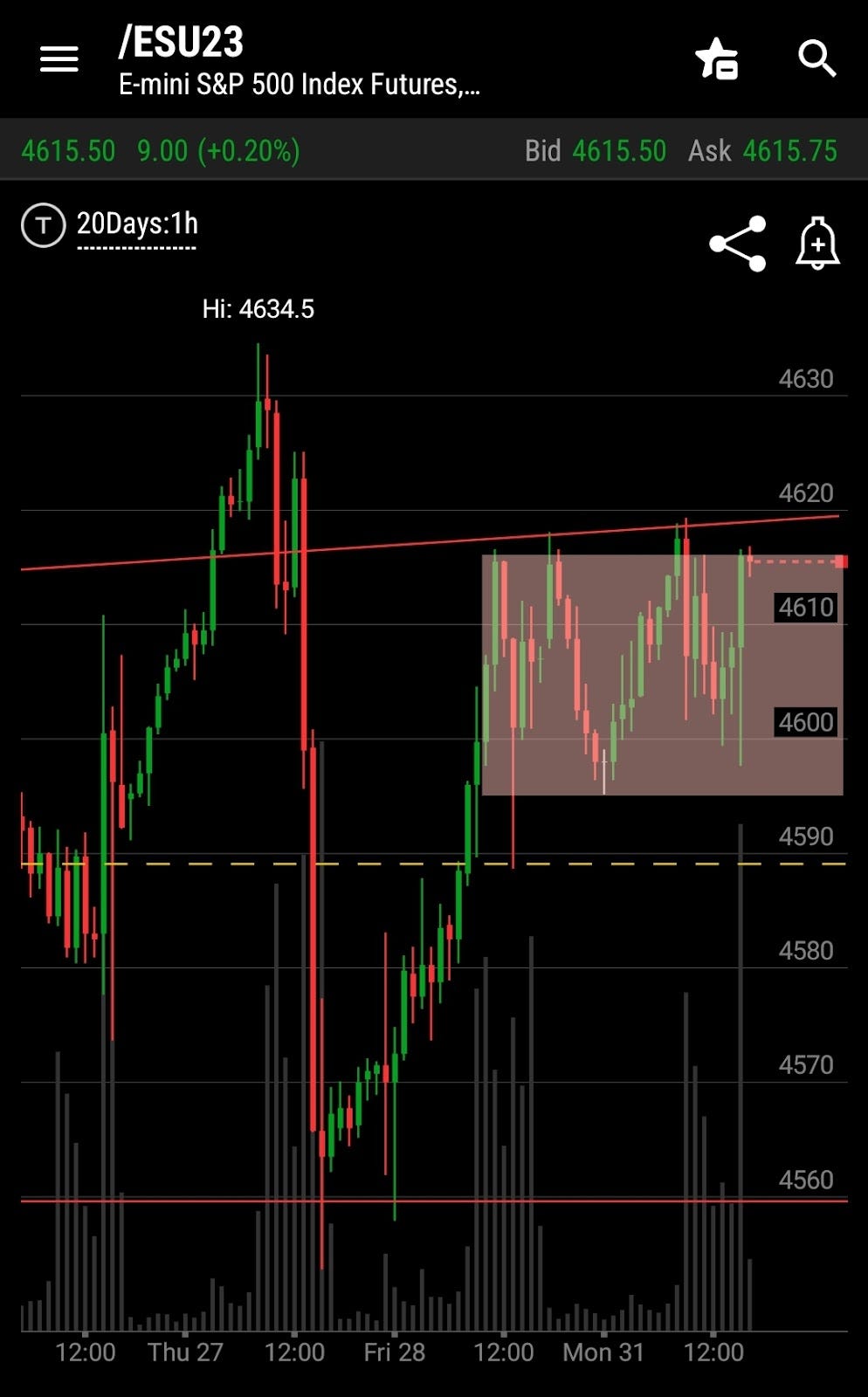Image resolution: width=868 pixels, height=1397 pixels.
Task: Create a price alert with the bell
Action: [817, 243]
